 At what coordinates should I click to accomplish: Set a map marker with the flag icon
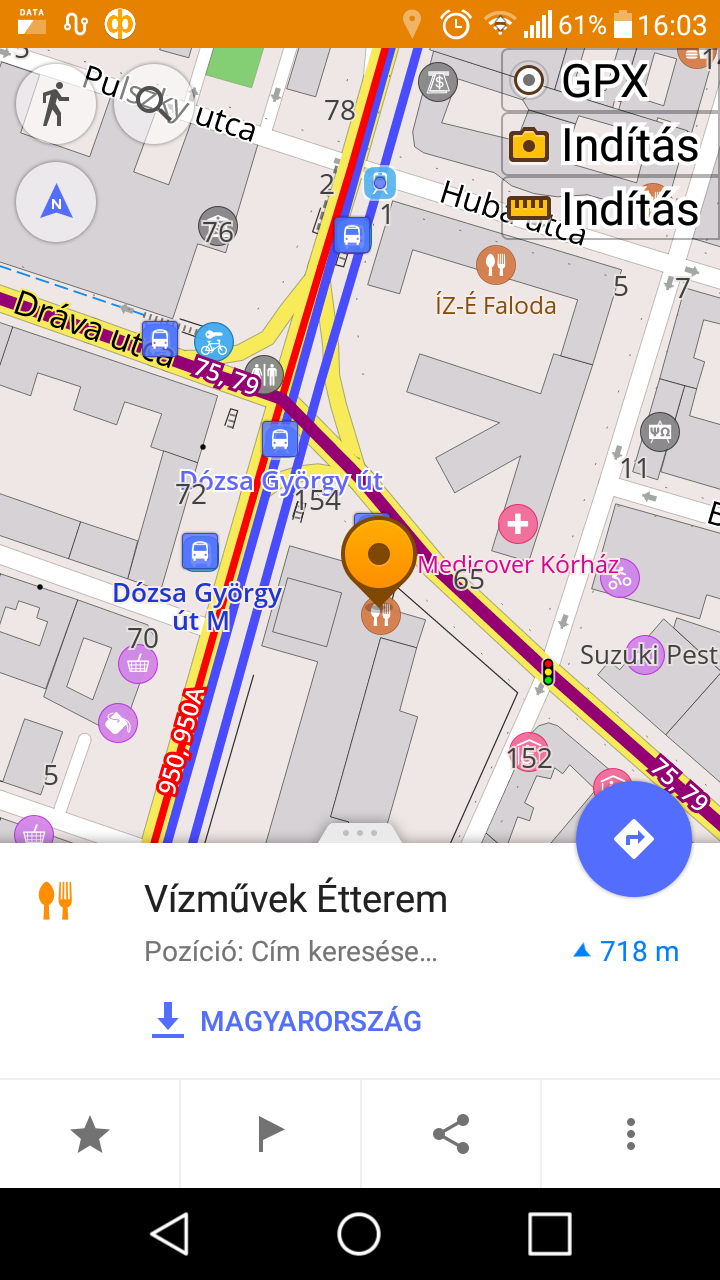point(270,1134)
